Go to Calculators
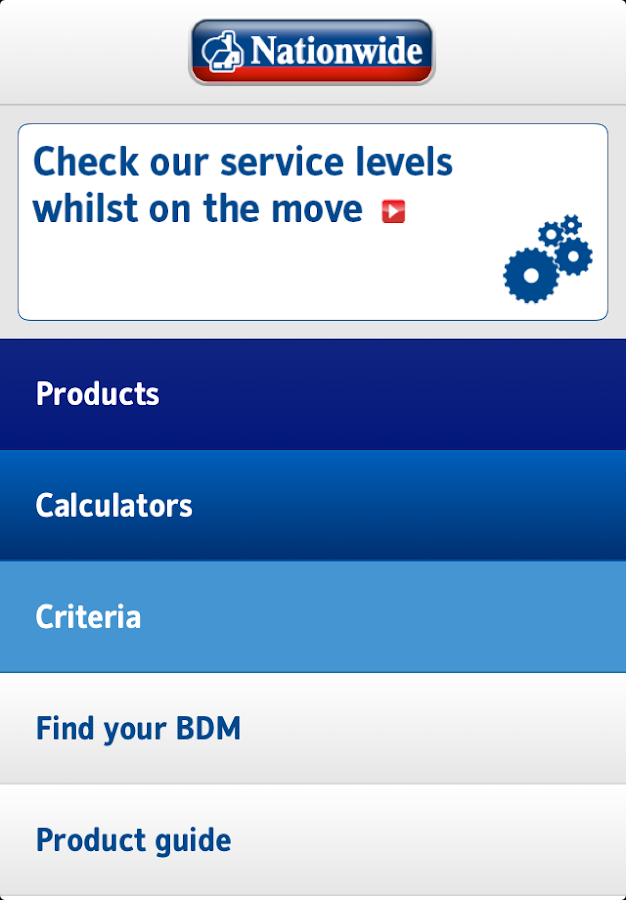This screenshot has height=900, width=626. point(312,505)
